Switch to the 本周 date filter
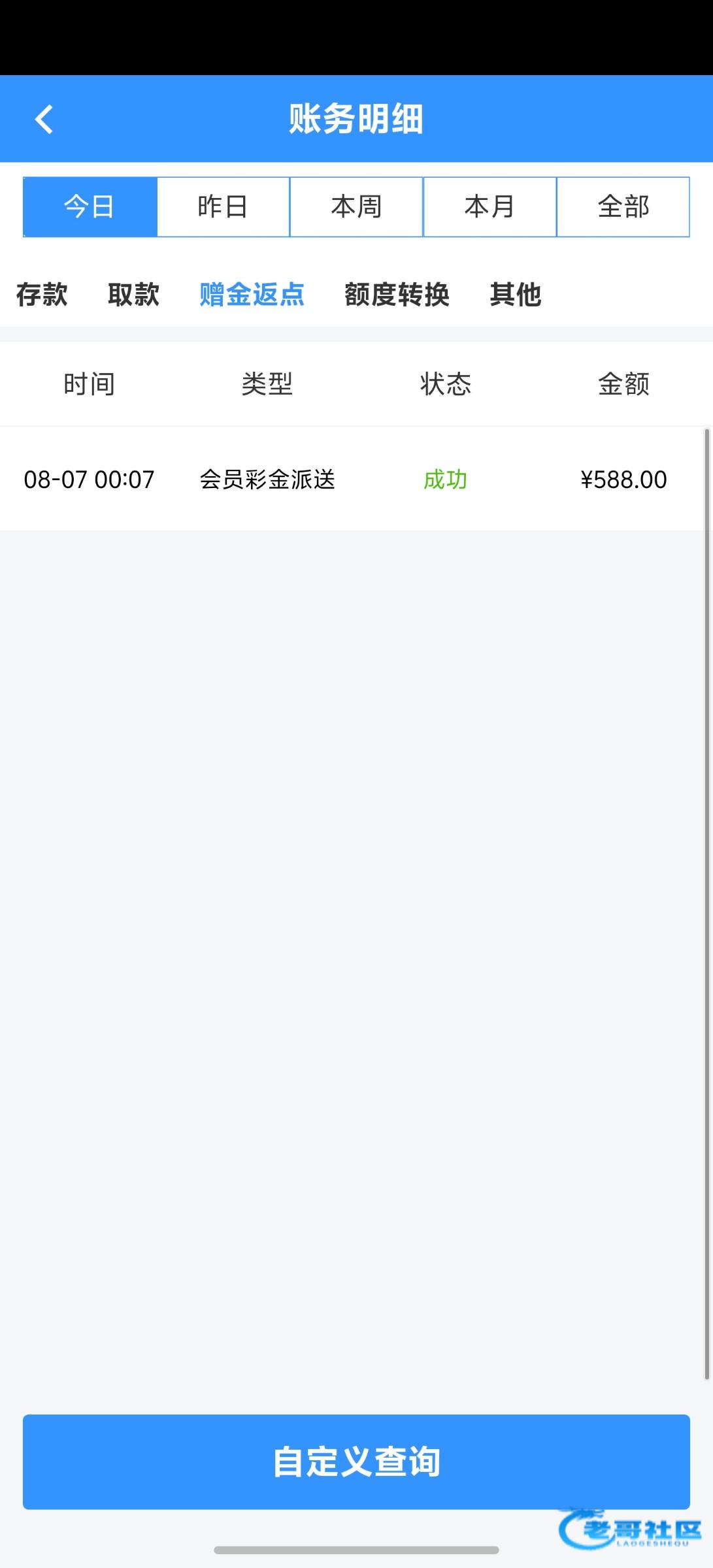This screenshot has width=713, height=1568. click(x=356, y=206)
